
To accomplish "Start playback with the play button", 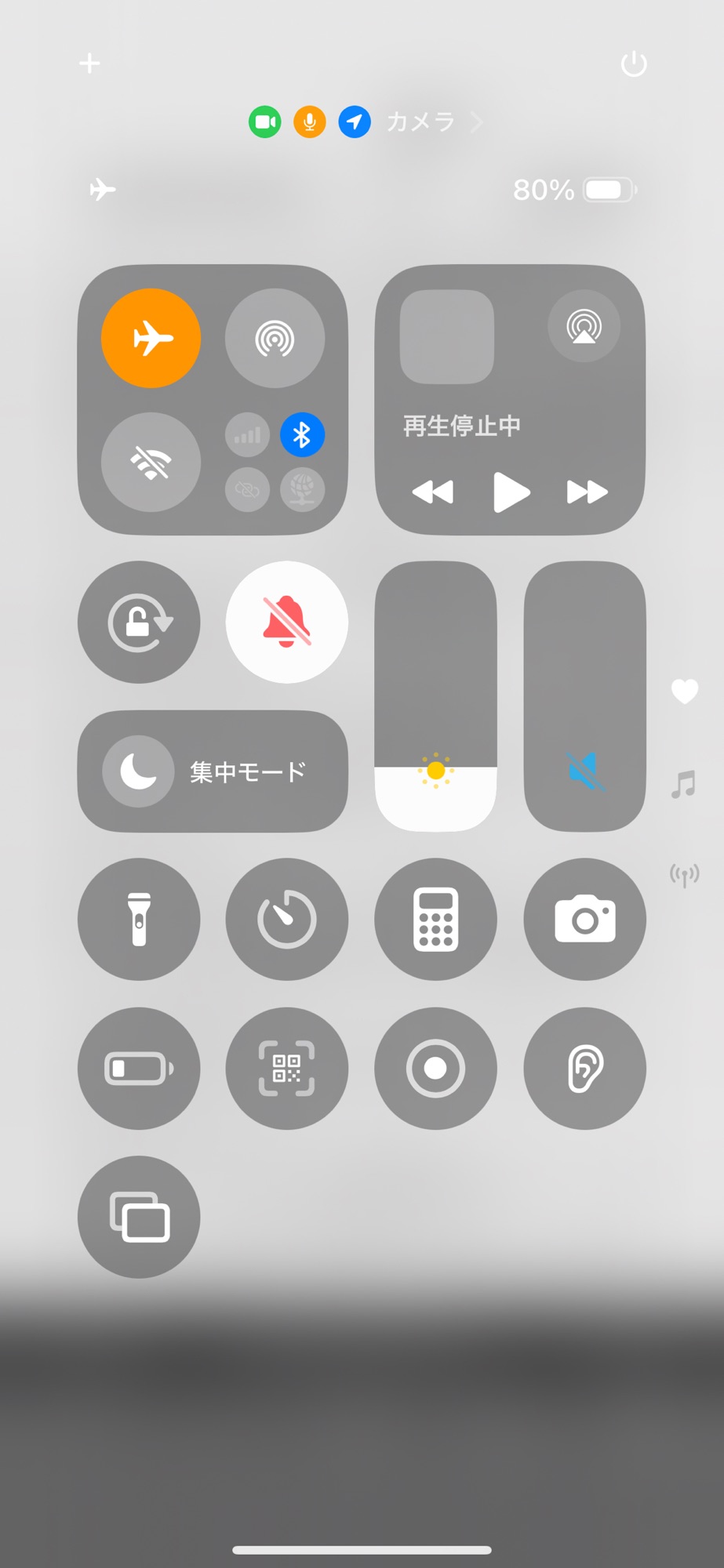I will point(511,492).
